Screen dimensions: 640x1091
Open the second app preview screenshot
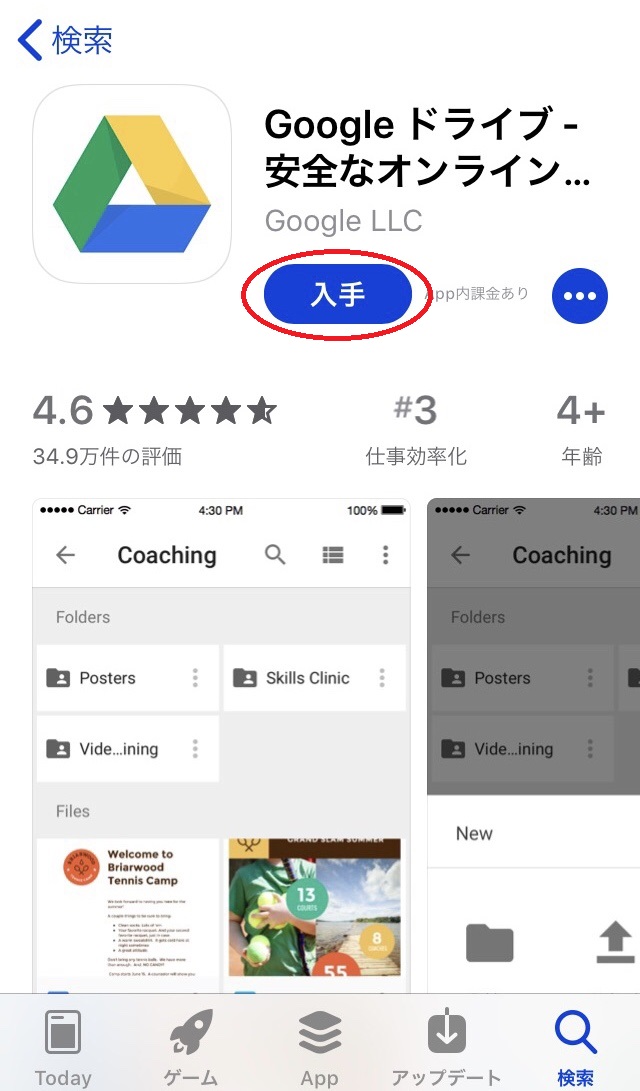pyautogui.click(x=535, y=745)
